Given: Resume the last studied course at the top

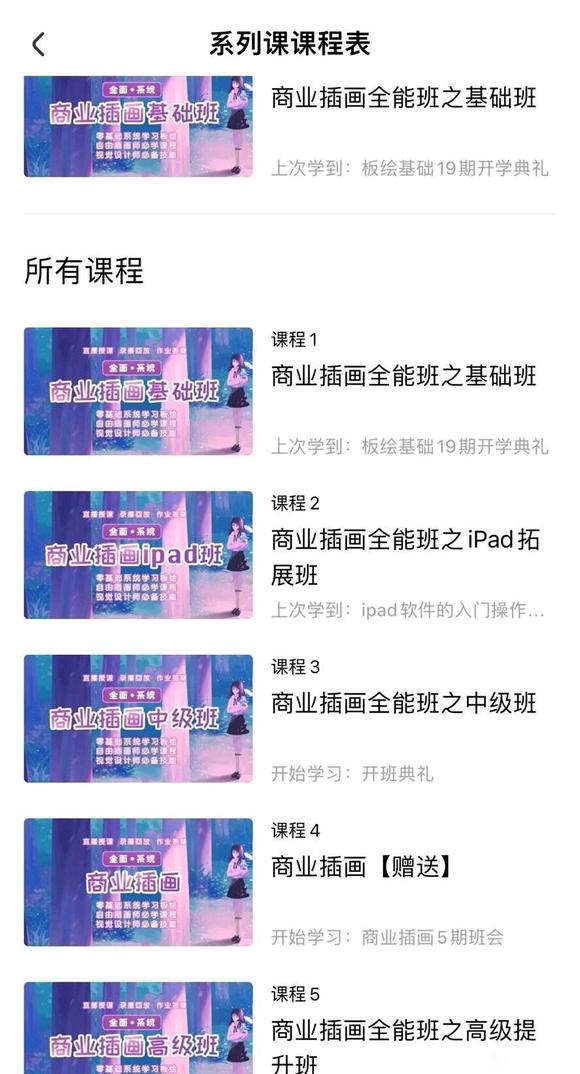Looking at the screenshot, I should (290, 127).
